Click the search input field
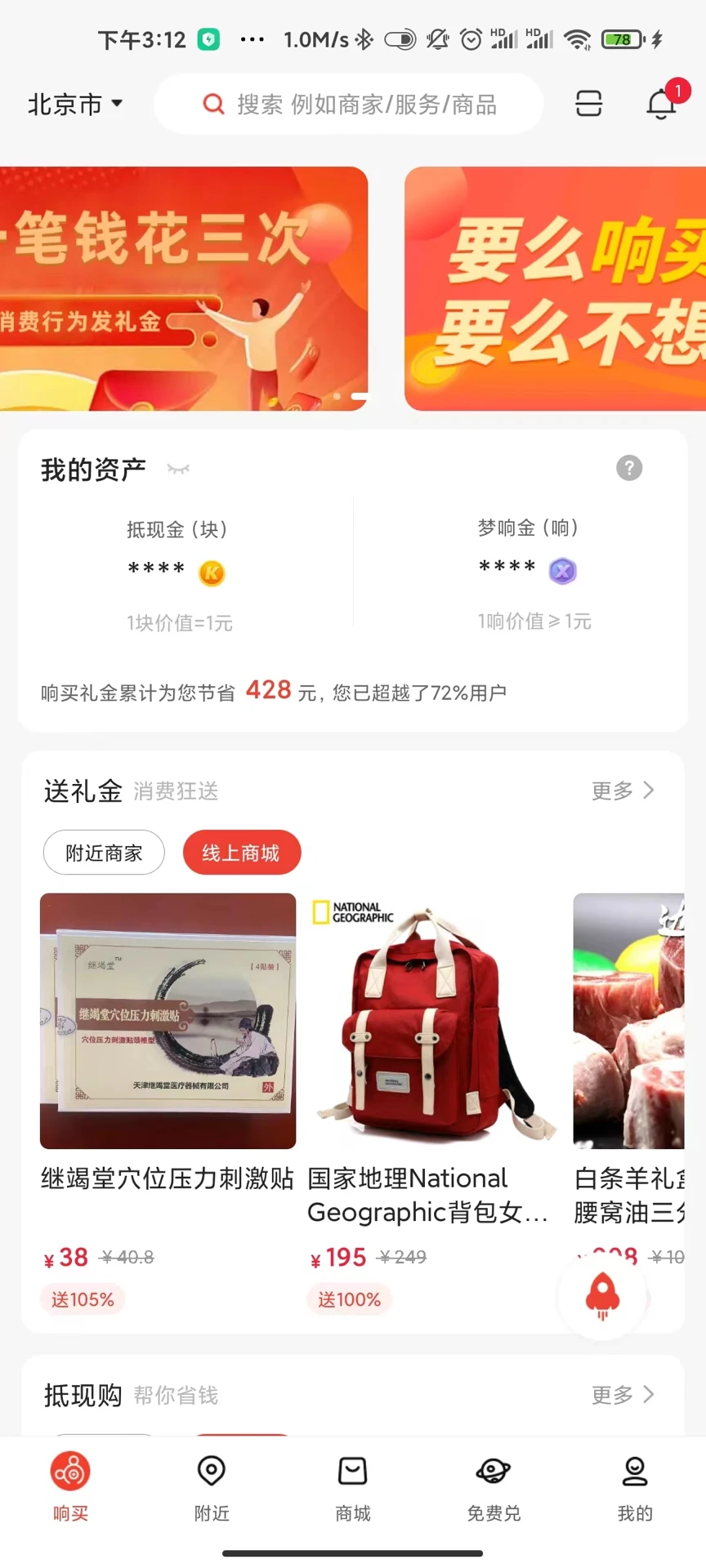 coord(351,104)
